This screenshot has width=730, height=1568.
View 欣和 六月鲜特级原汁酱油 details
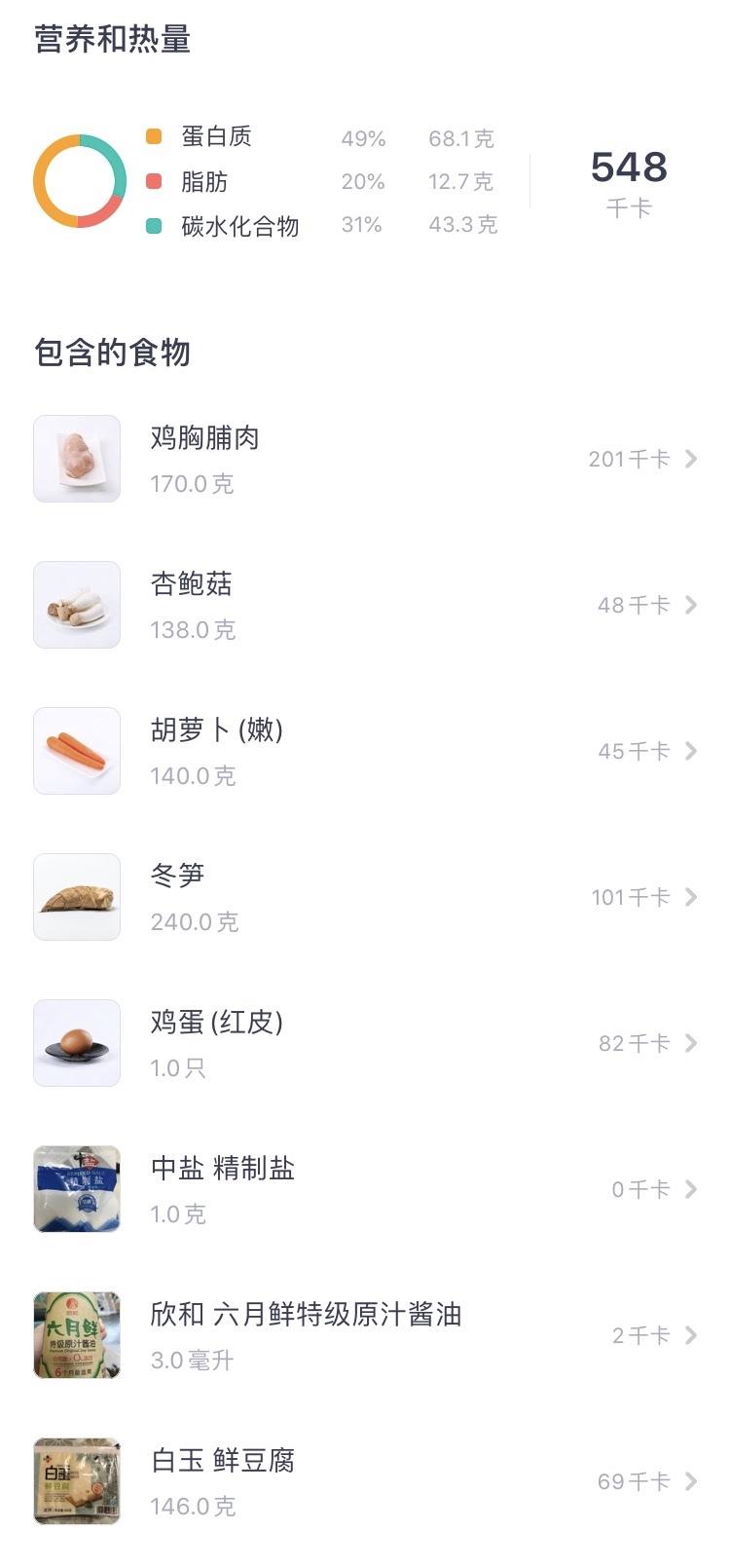click(x=365, y=1335)
